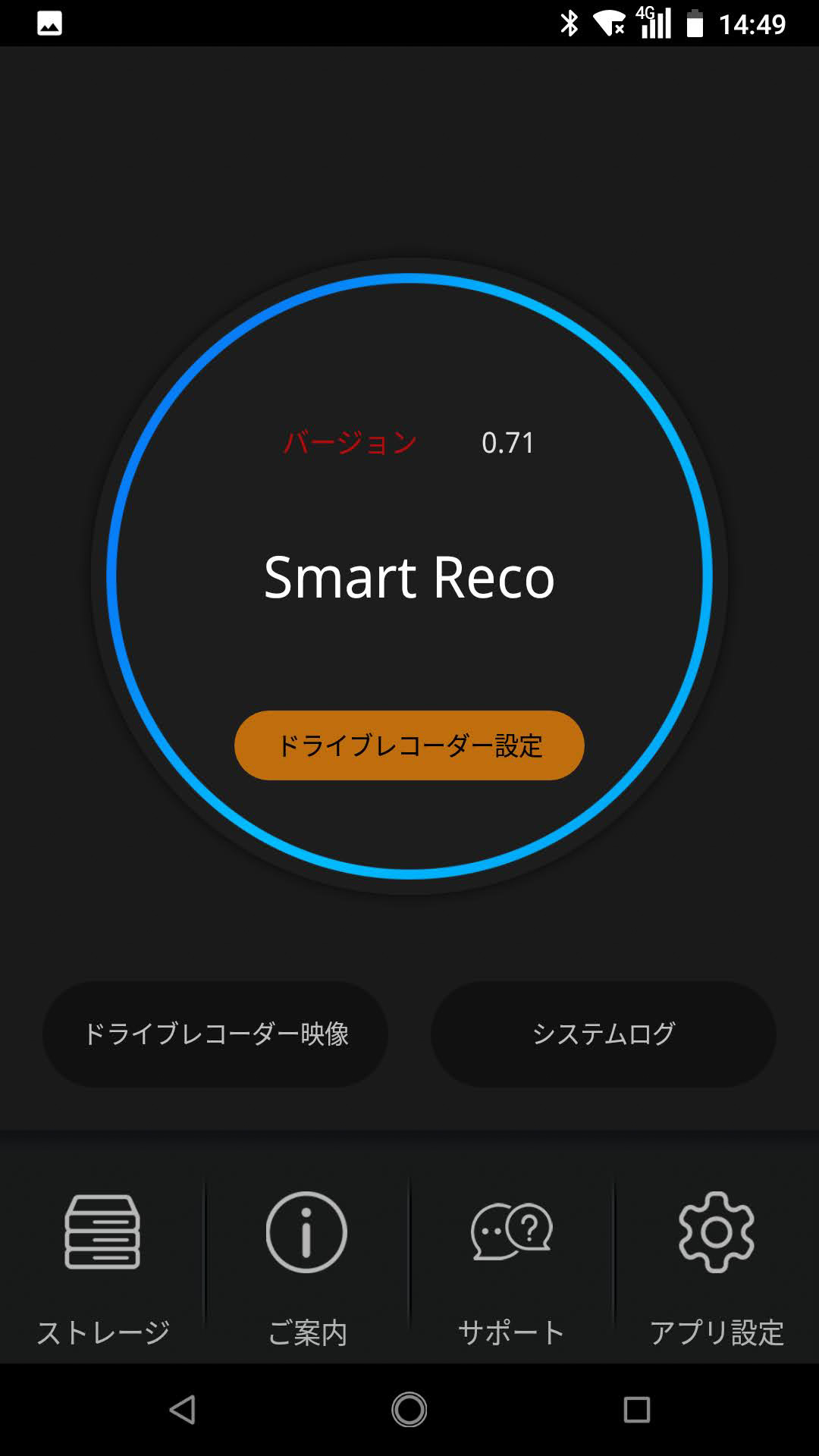Select the ストレージ storage icon
Viewport: 819px width, 1456px height.
click(x=102, y=1228)
